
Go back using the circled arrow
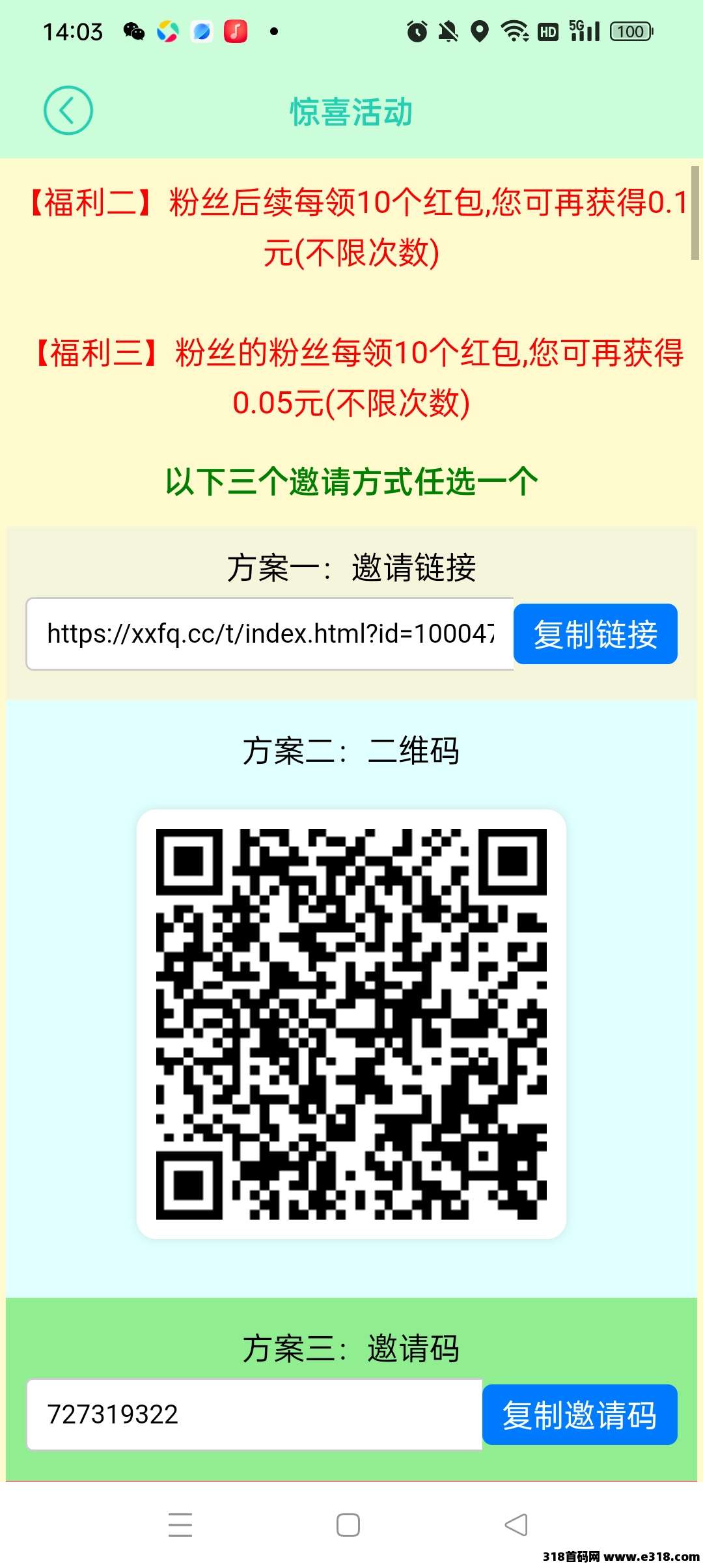(x=68, y=111)
